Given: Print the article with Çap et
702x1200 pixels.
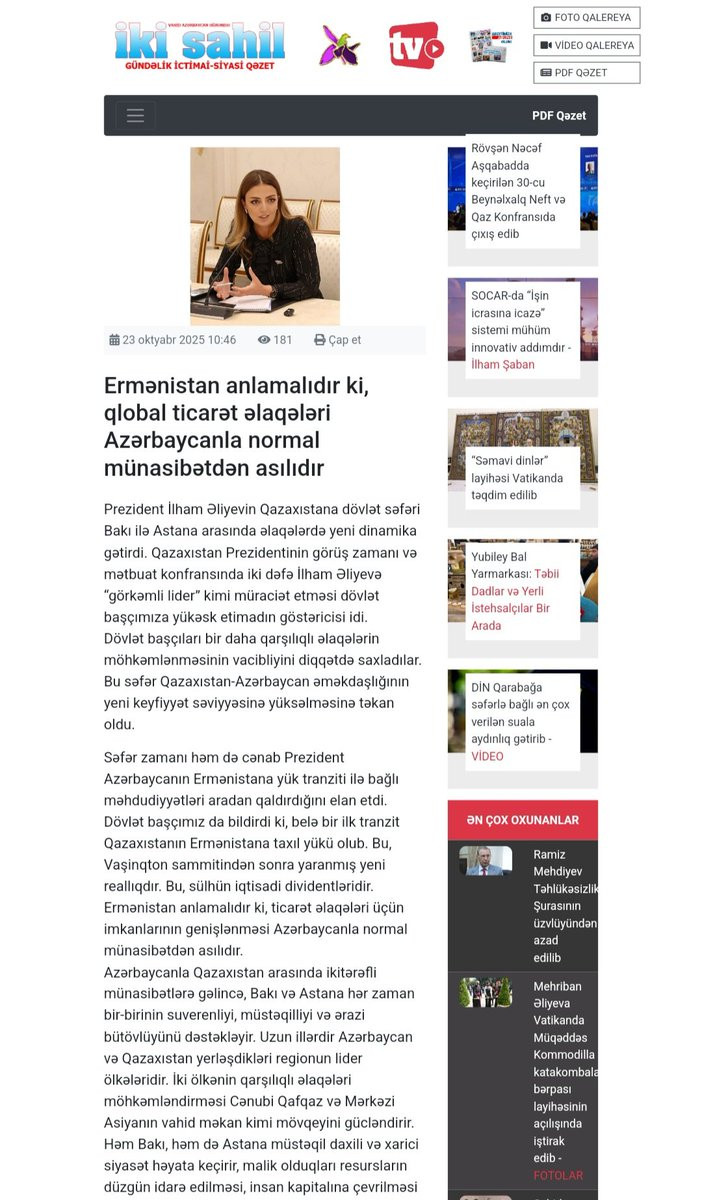Looking at the screenshot, I should pyautogui.click(x=338, y=340).
